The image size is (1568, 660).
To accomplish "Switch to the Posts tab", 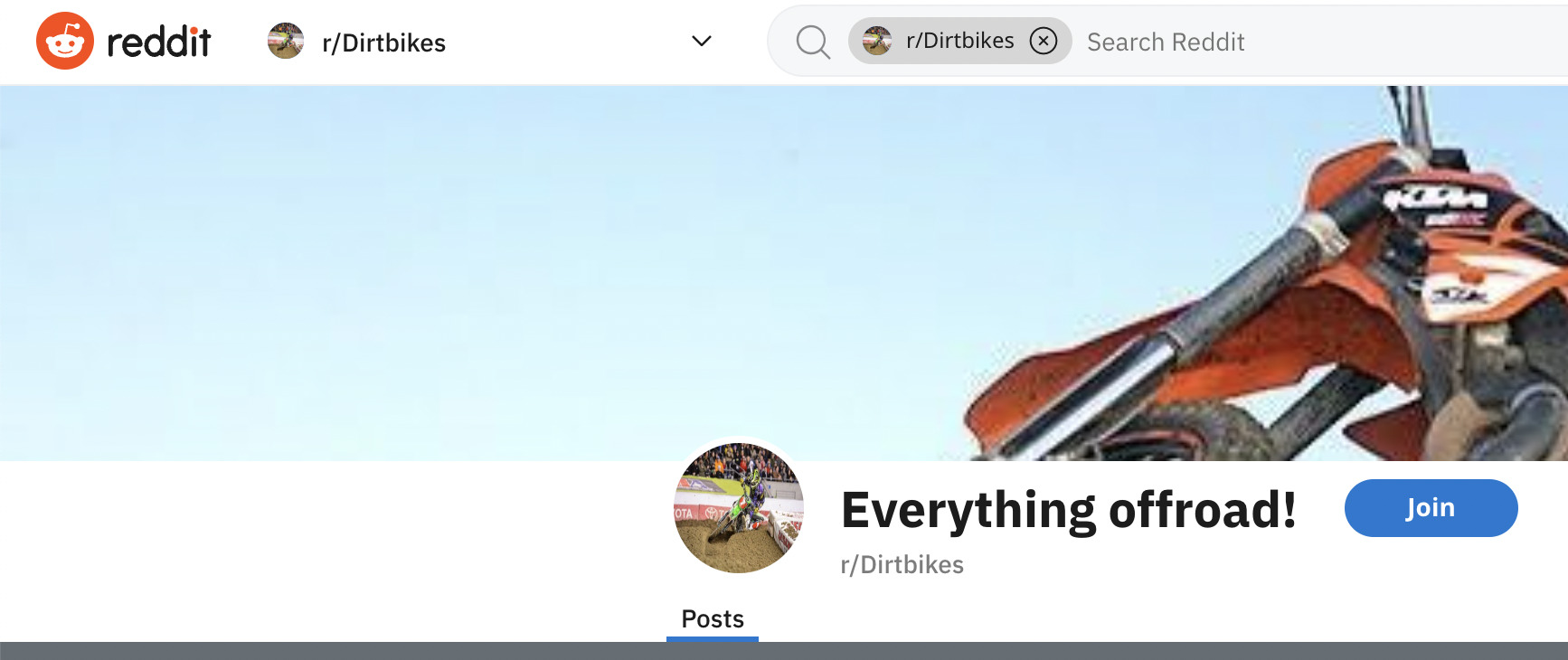I will tap(713, 619).
